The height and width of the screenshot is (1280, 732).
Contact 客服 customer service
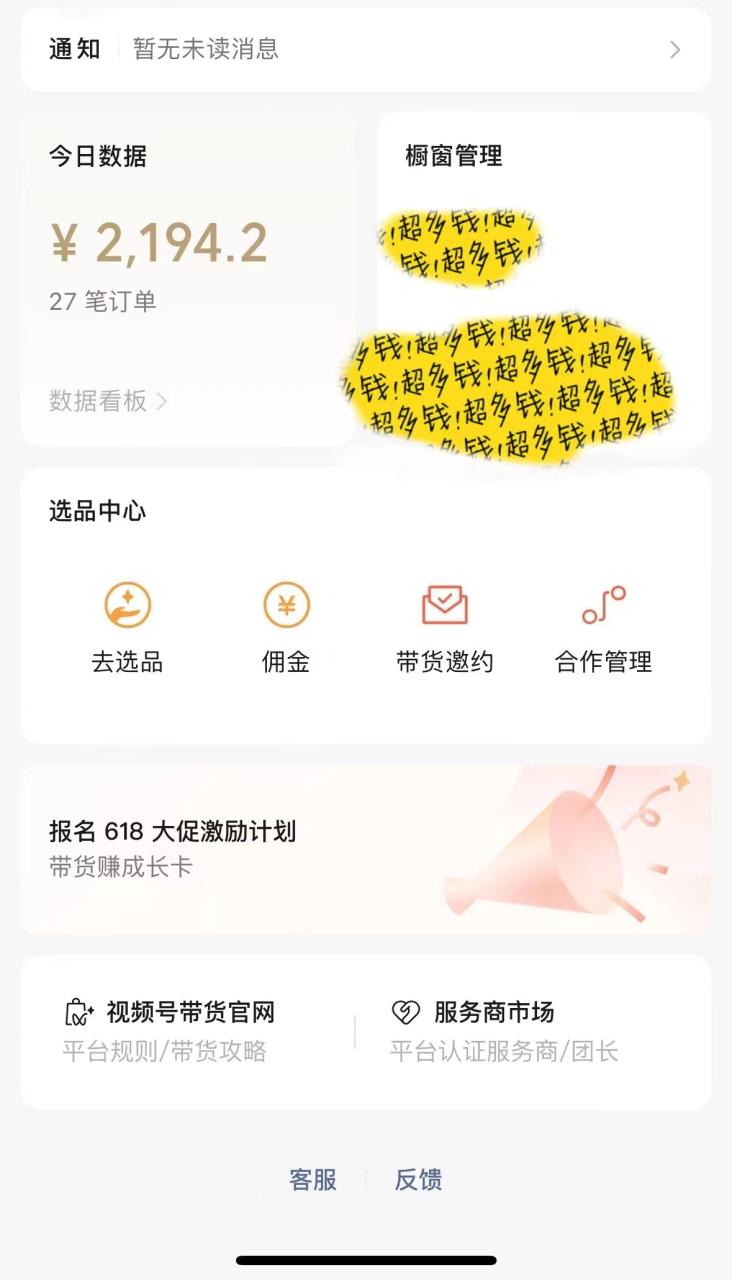[x=313, y=1180]
